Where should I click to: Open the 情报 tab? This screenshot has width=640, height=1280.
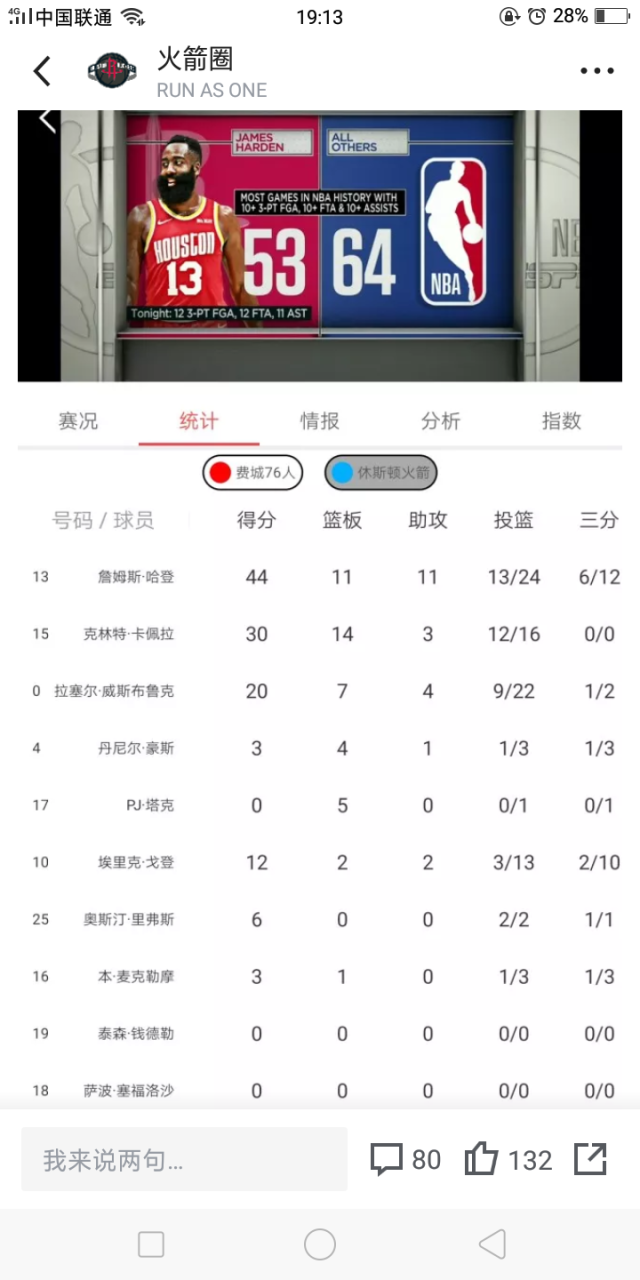coord(320,421)
